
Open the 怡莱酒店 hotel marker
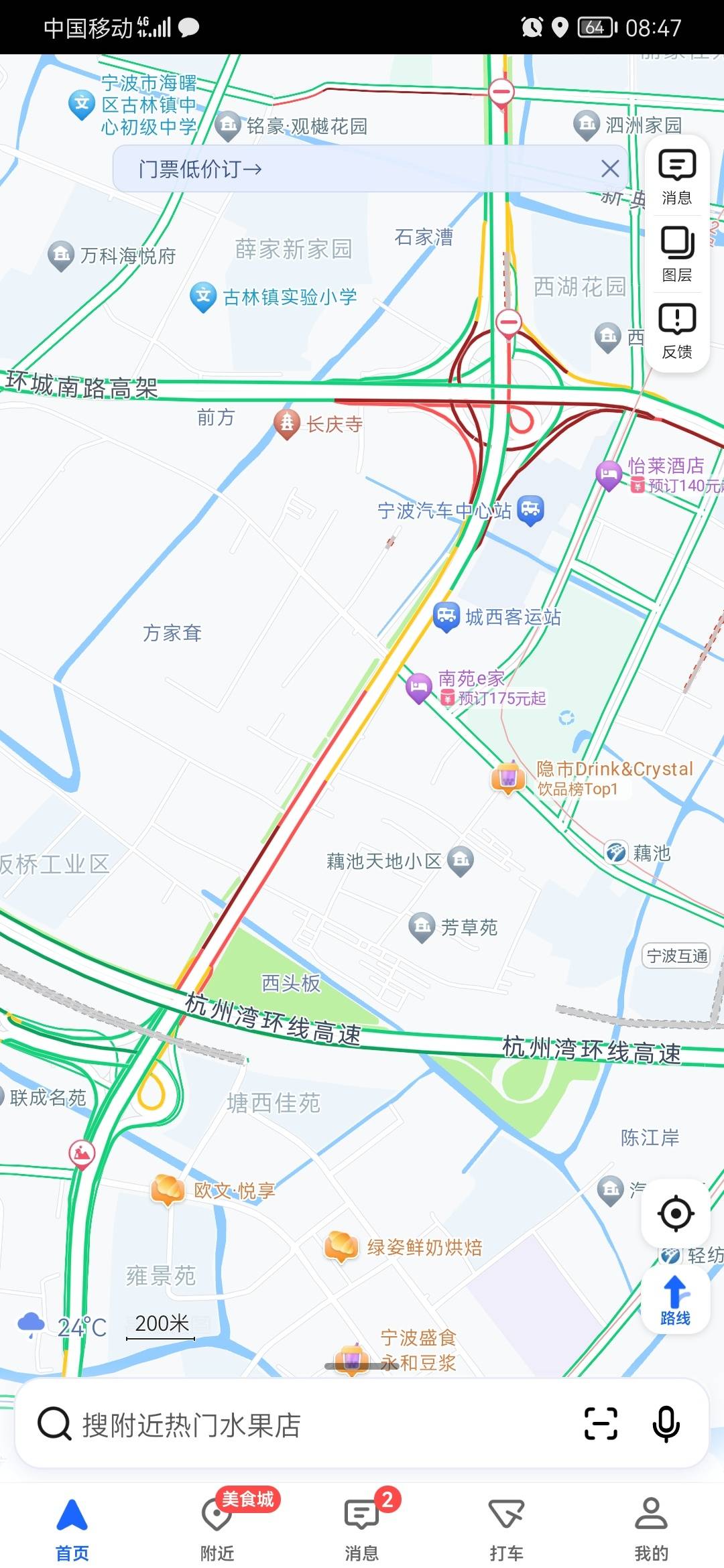click(609, 474)
